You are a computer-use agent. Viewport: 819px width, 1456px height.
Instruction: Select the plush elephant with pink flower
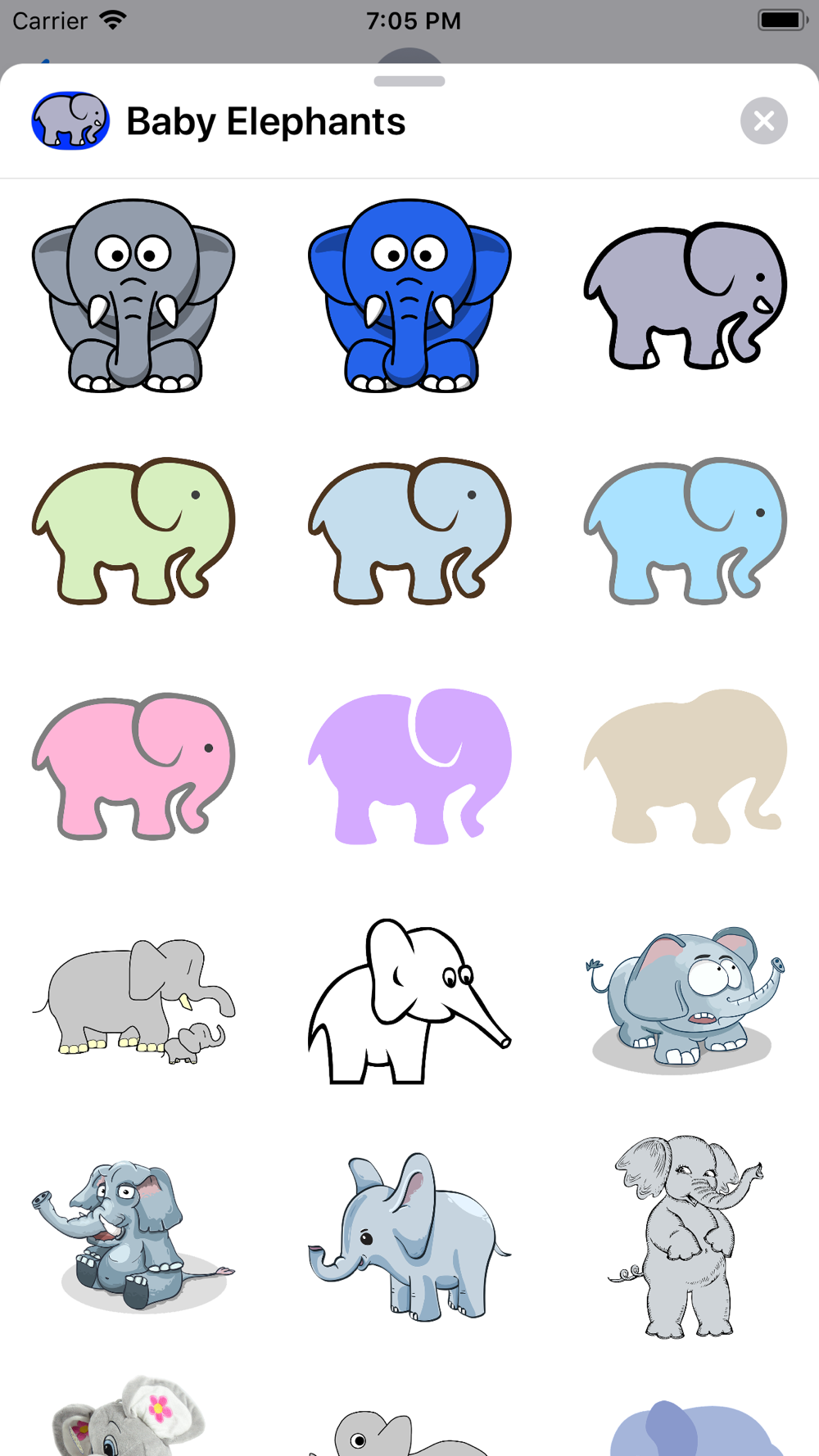pyautogui.click(x=129, y=1415)
